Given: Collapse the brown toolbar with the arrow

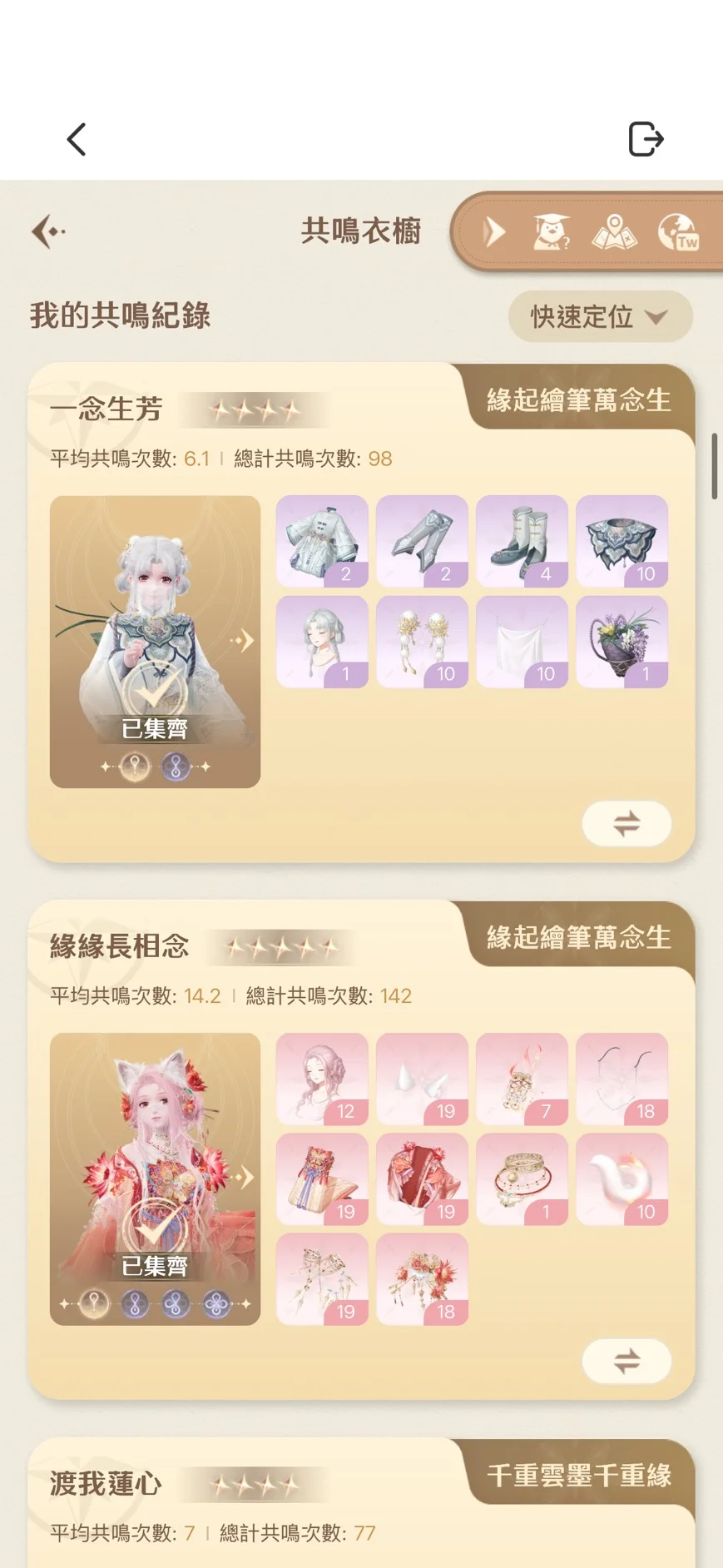Looking at the screenshot, I should [x=494, y=232].
